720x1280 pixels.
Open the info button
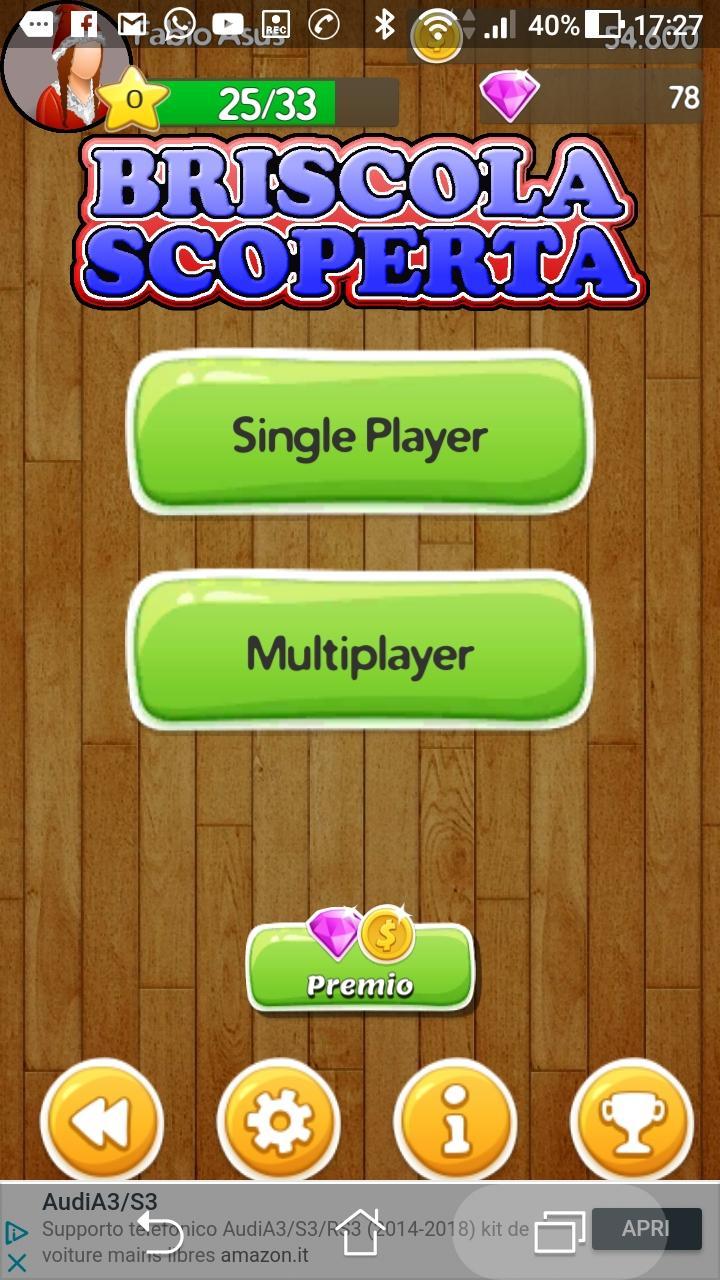(455, 1121)
